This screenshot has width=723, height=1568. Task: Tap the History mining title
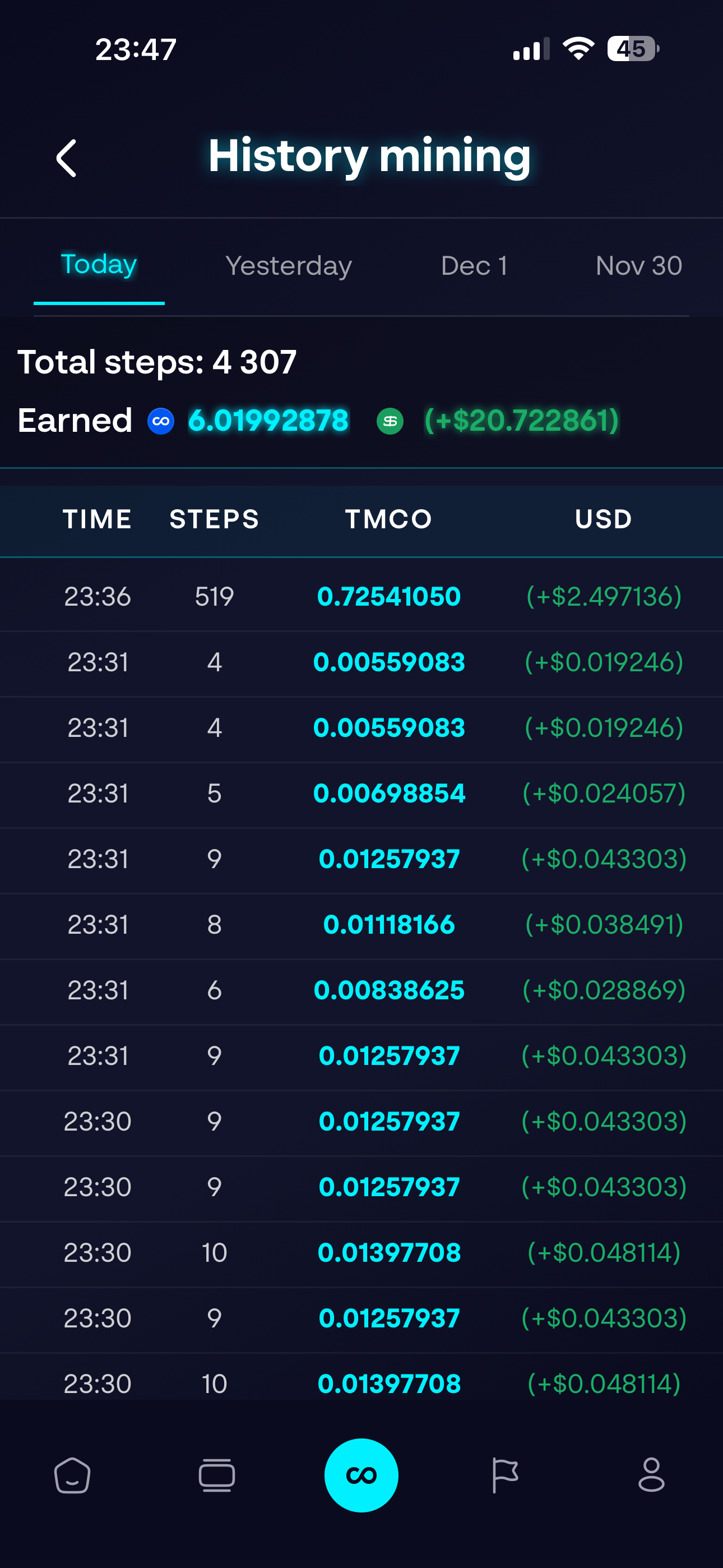[369, 156]
